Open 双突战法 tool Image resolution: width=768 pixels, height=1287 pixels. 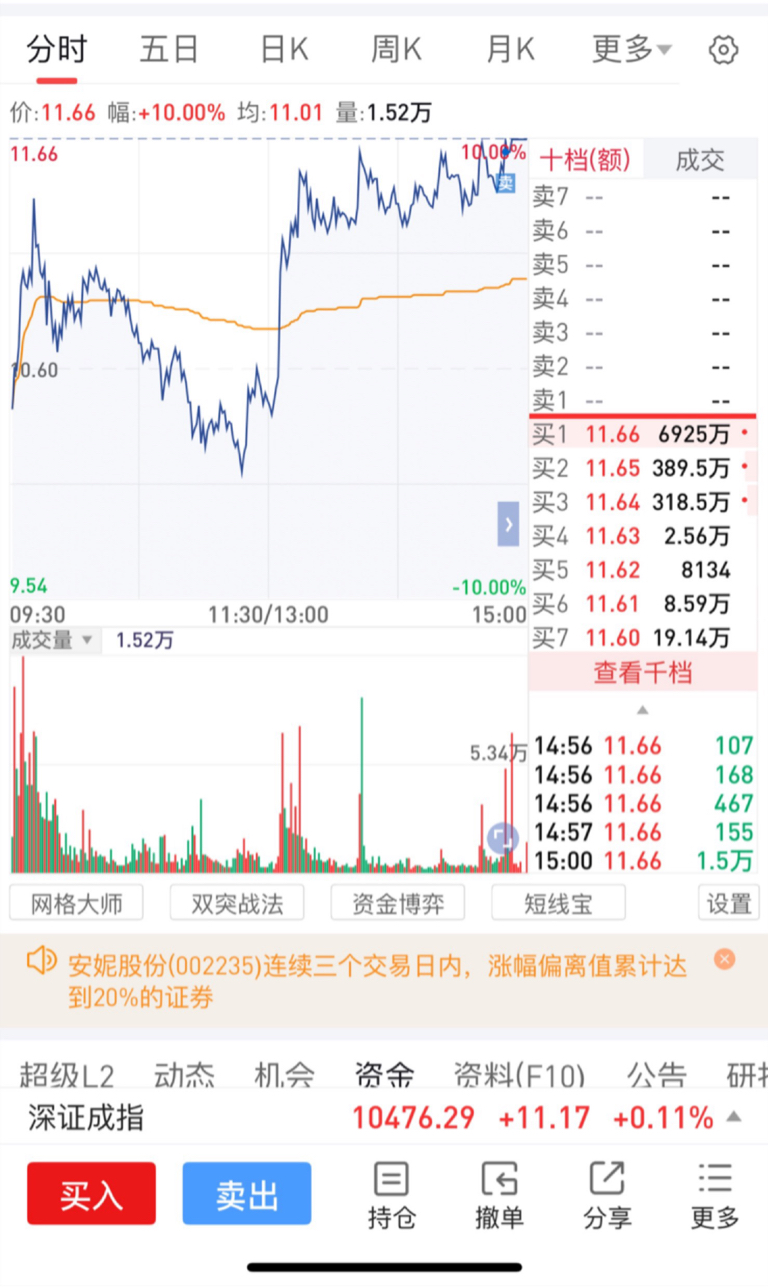[x=237, y=903]
